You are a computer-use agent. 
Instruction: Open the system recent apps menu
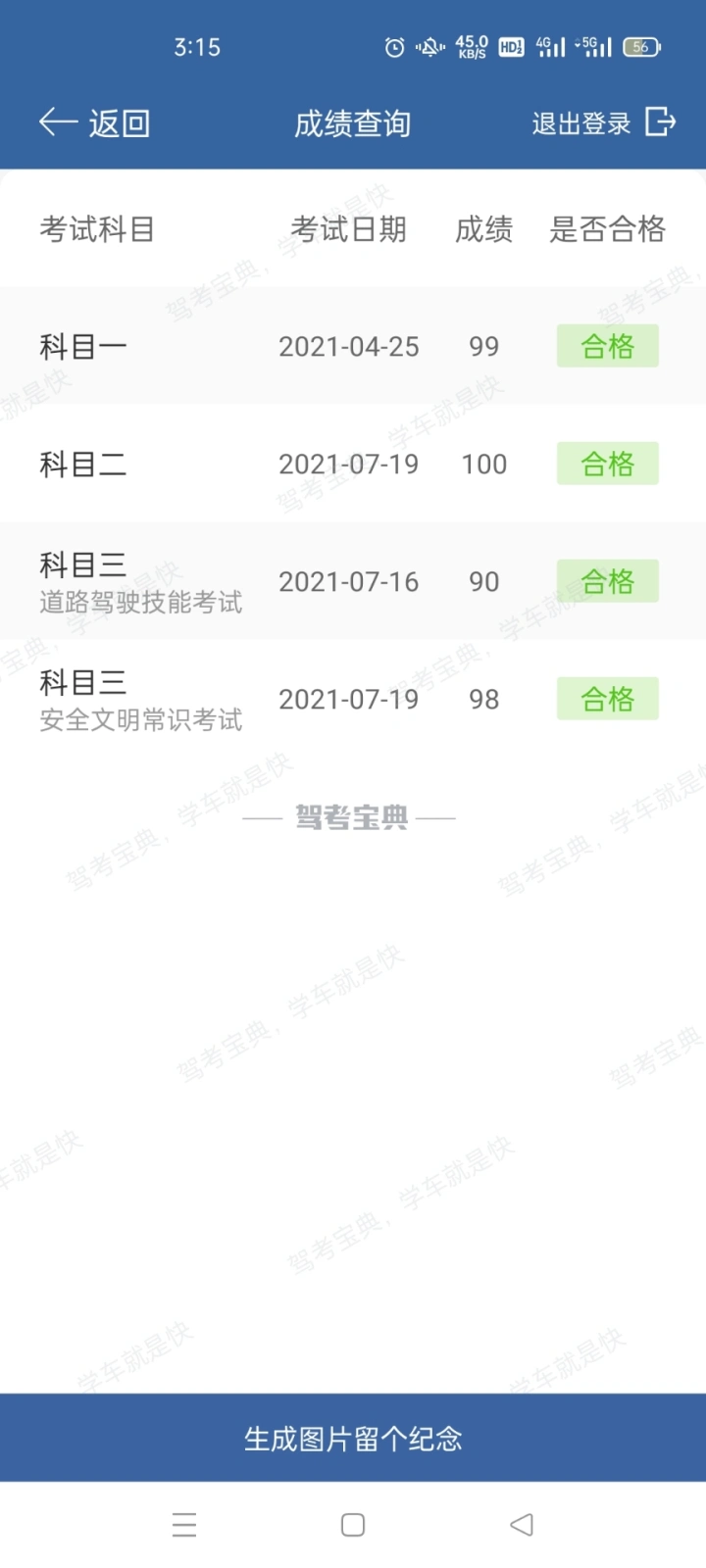point(184,1525)
